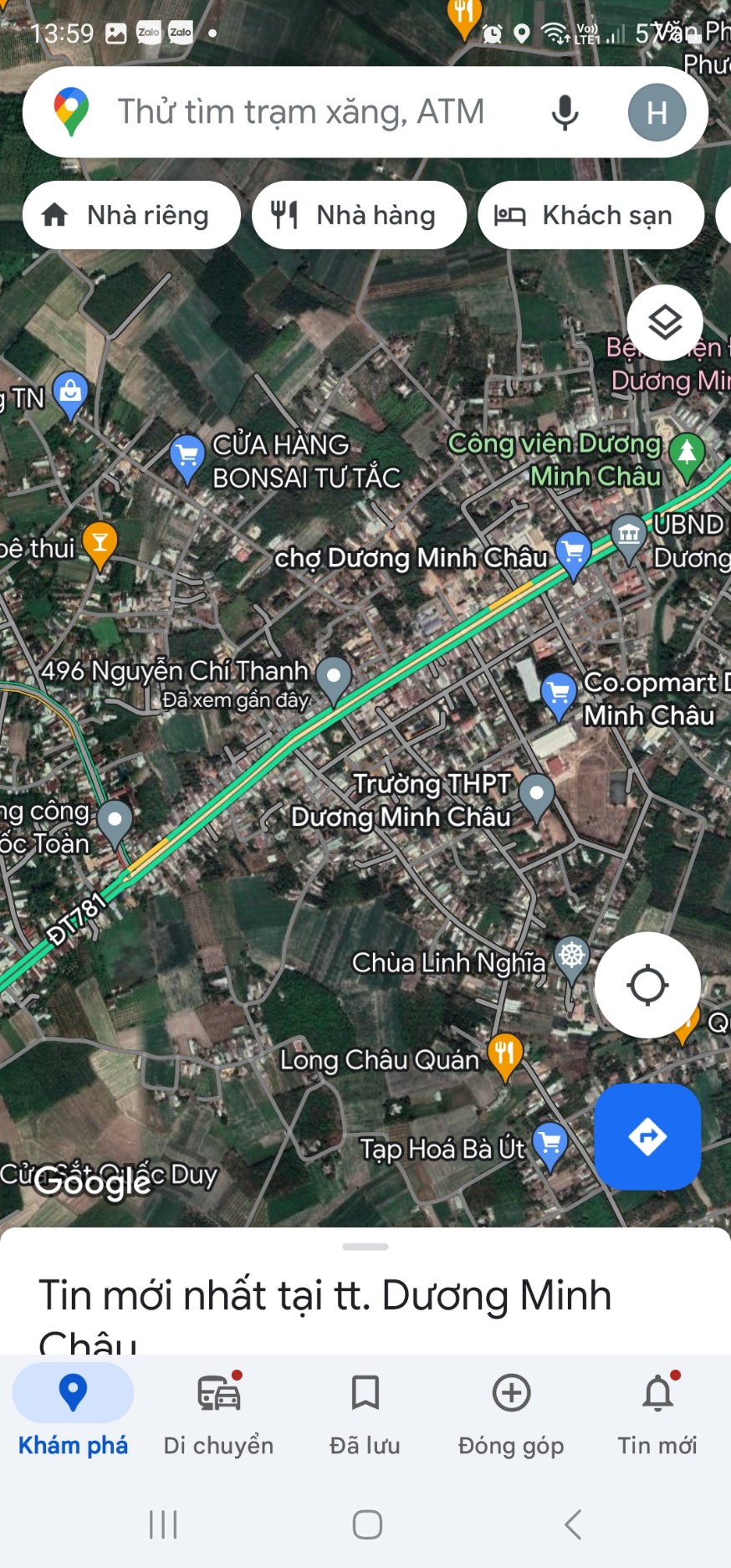Tap the Co.opmart shopping pin
Viewport: 731px width, 1568px height.
(x=559, y=695)
